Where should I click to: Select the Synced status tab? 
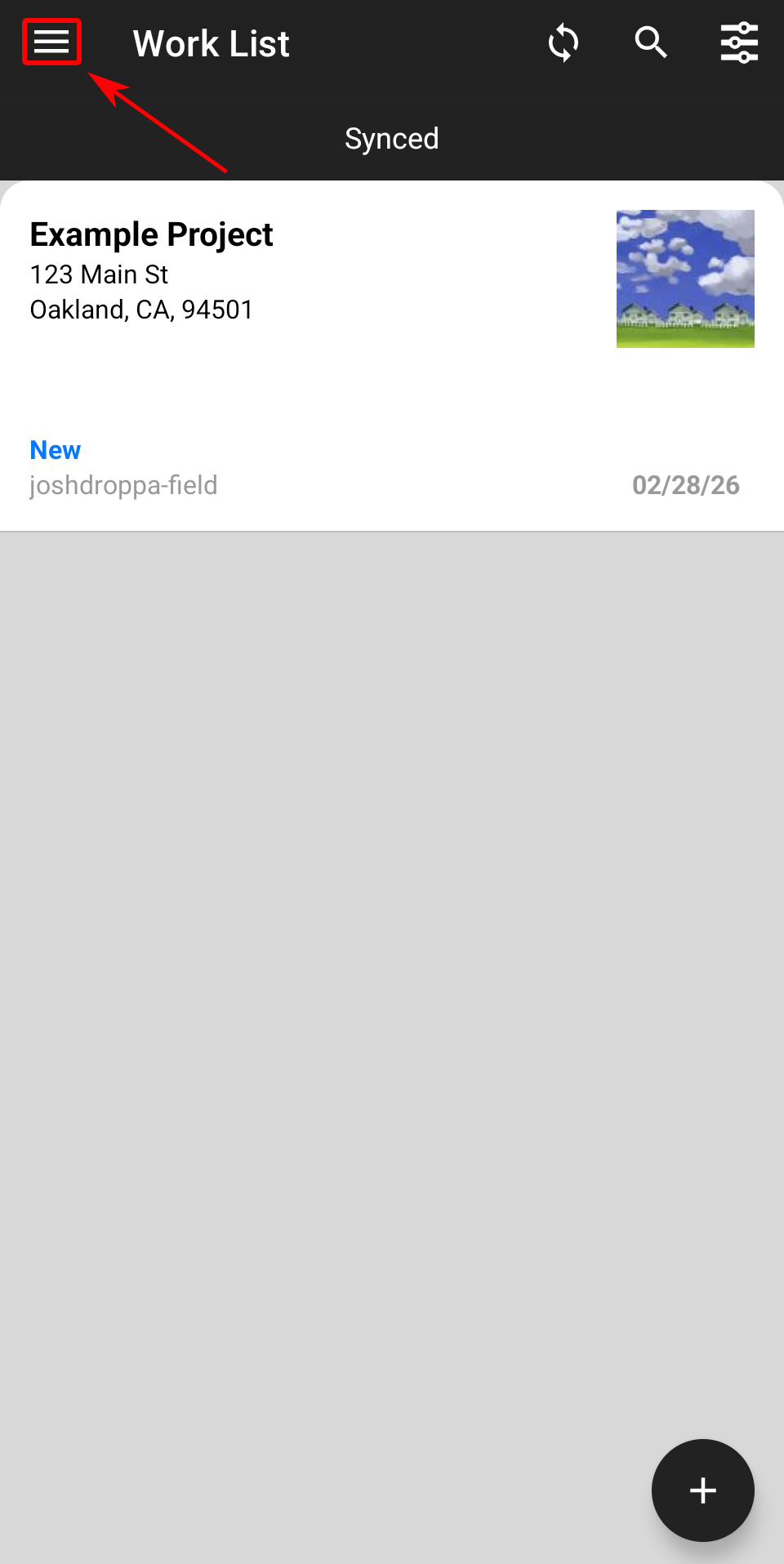pos(391,138)
